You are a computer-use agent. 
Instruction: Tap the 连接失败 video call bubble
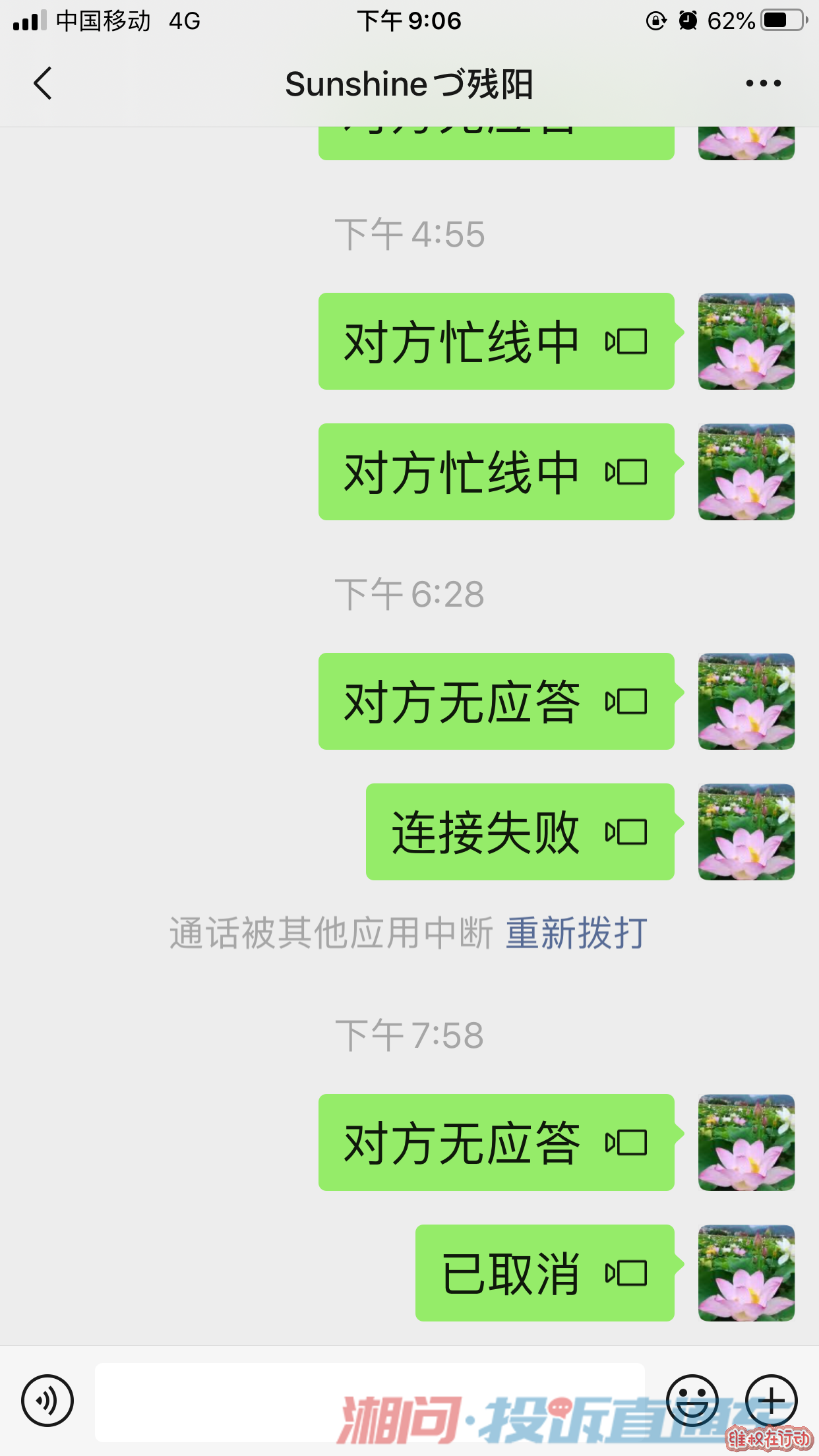pyautogui.click(x=520, y=832)
